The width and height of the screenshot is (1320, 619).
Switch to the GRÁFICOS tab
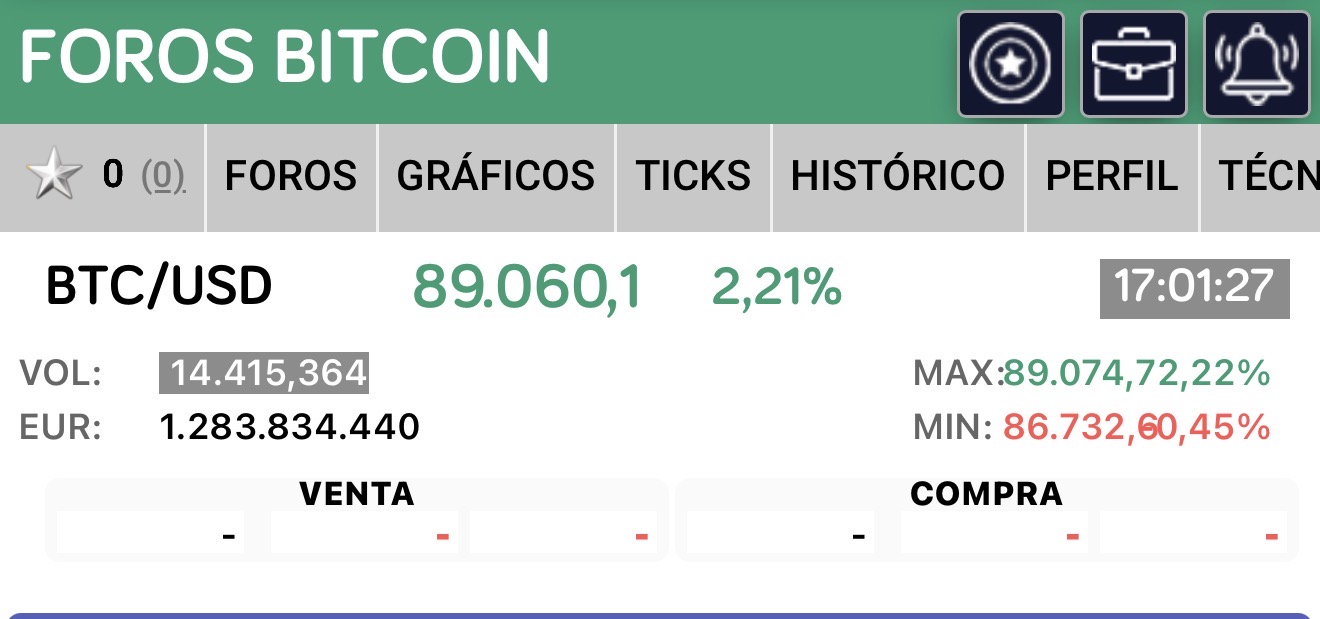click(495, 177)
